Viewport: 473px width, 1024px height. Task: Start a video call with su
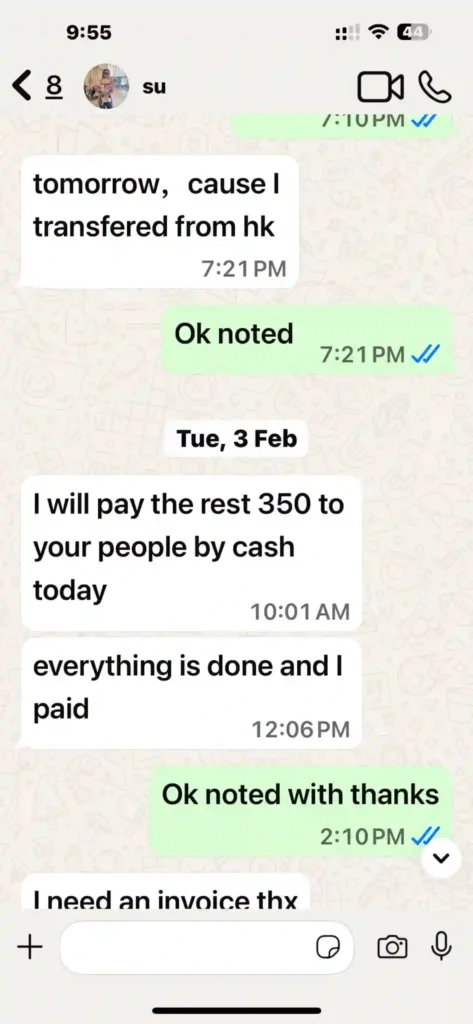click(x=381, y=87)
